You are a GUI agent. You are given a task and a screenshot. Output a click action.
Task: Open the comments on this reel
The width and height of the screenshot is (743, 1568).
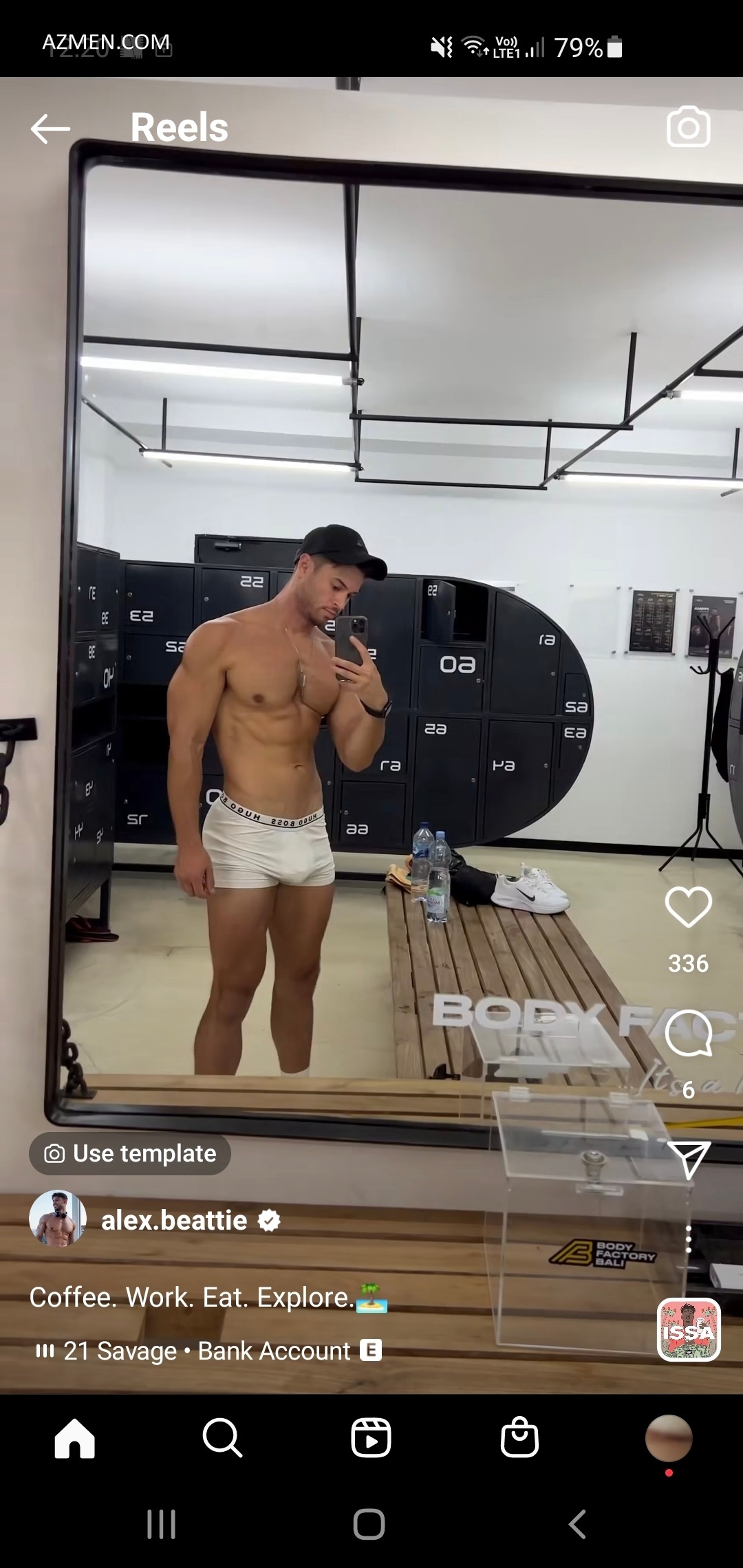tap(688, 1034)
